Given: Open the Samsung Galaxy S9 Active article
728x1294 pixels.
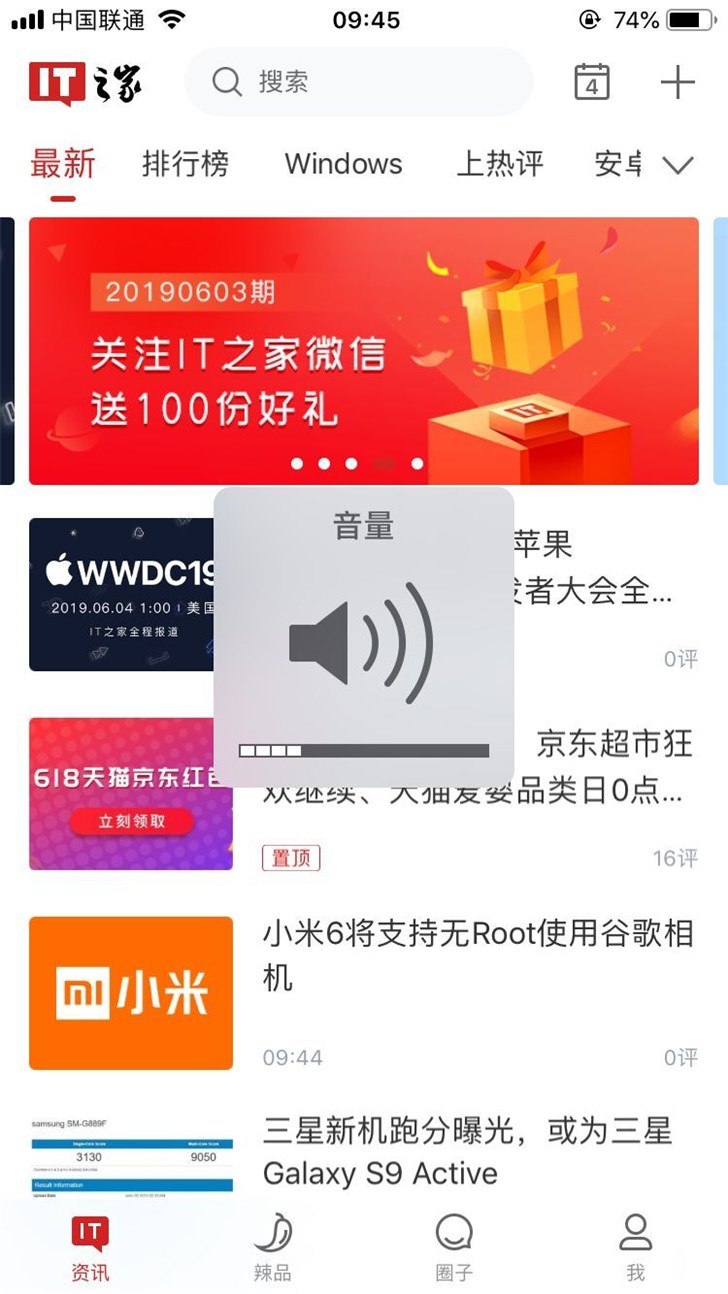Looking at the screenshot, I should click(466, 1151).
